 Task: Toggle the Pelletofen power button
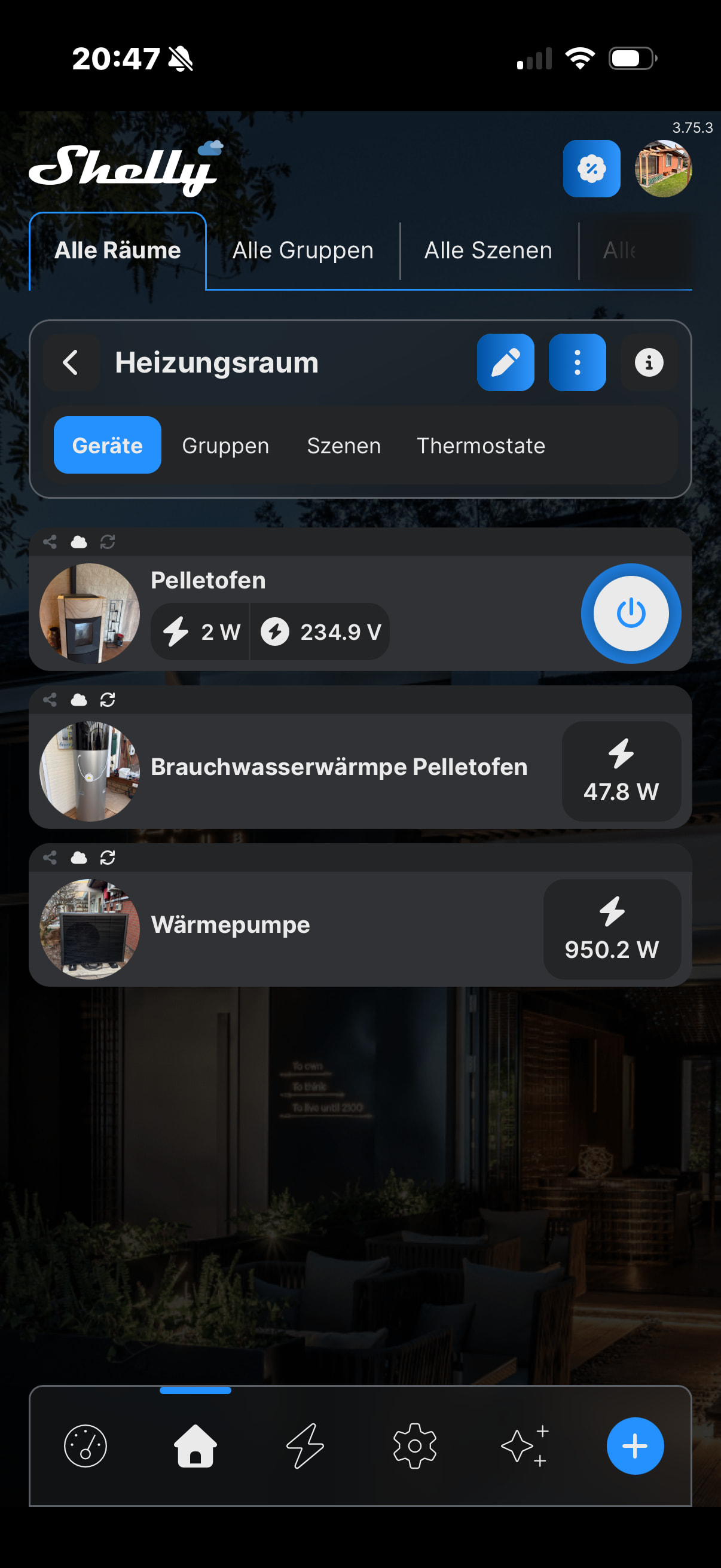[630, 614]
